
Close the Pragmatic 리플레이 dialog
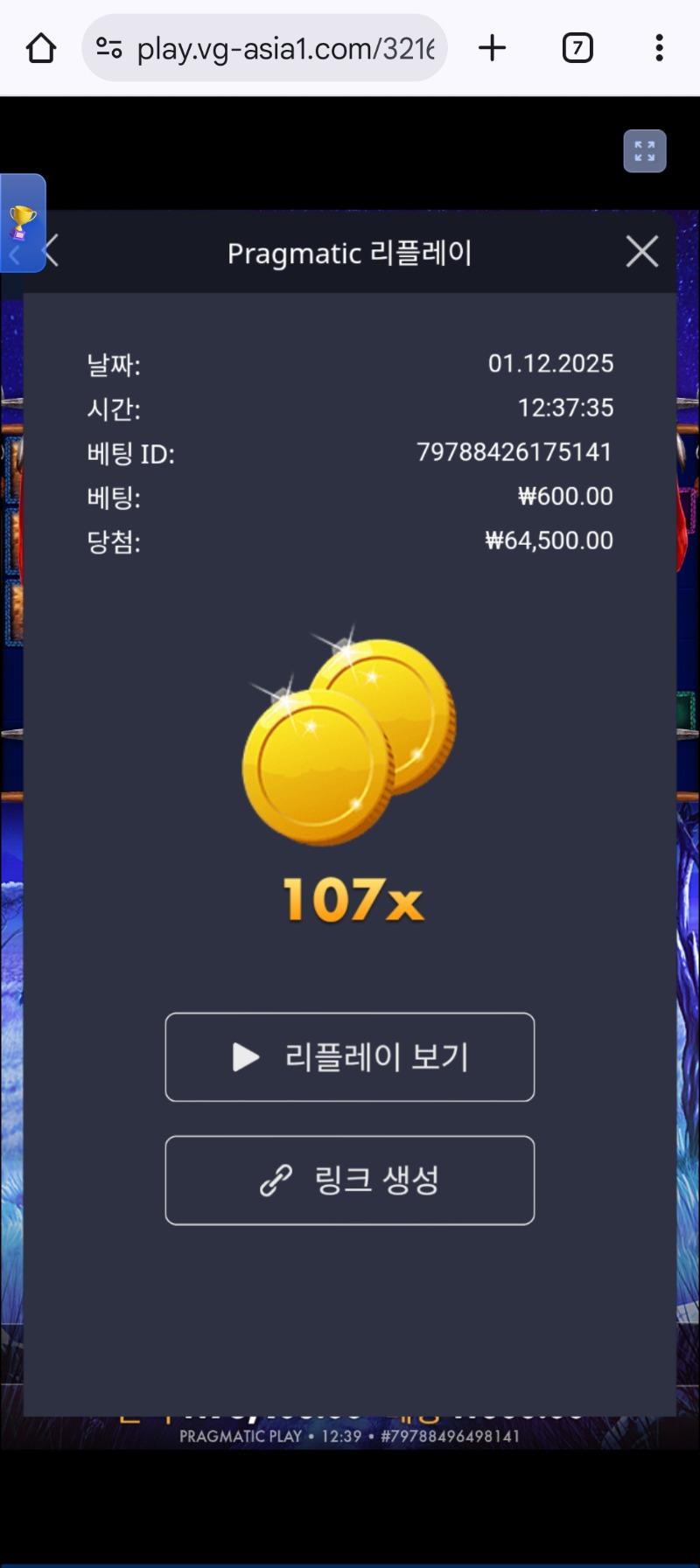pos(642,252)
